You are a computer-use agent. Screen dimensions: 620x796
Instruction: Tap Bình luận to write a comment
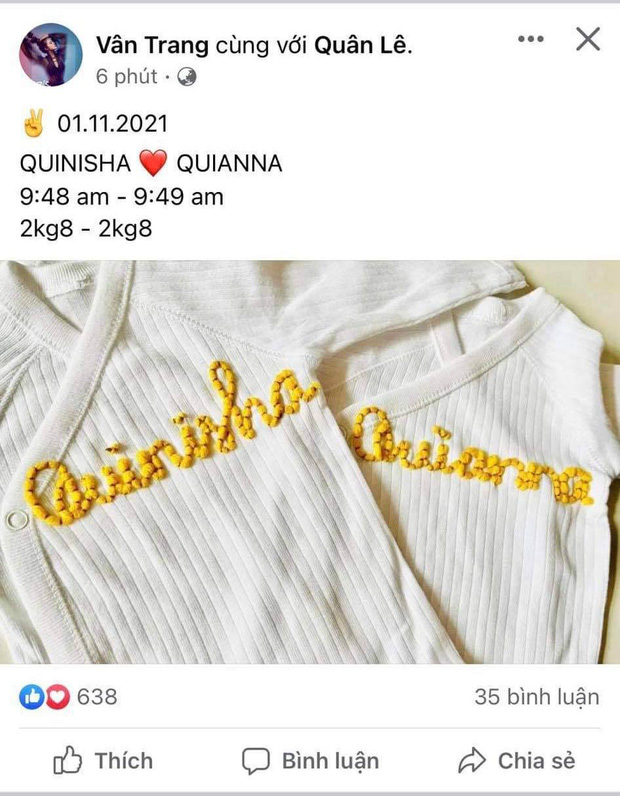pyautogui.click(x=311, y=761)
